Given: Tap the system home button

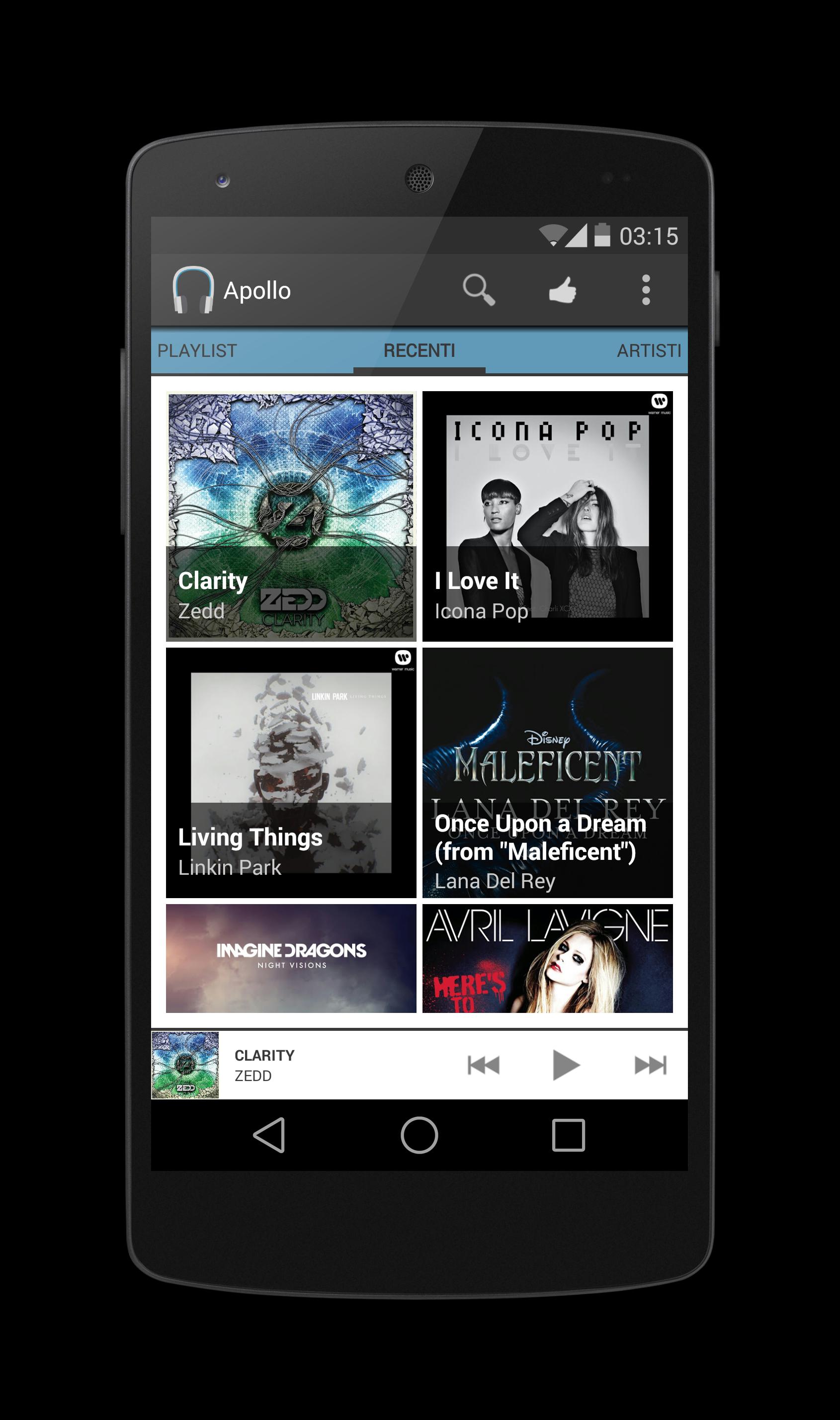Looking at the screenshot, I should tap(420, 1135).
